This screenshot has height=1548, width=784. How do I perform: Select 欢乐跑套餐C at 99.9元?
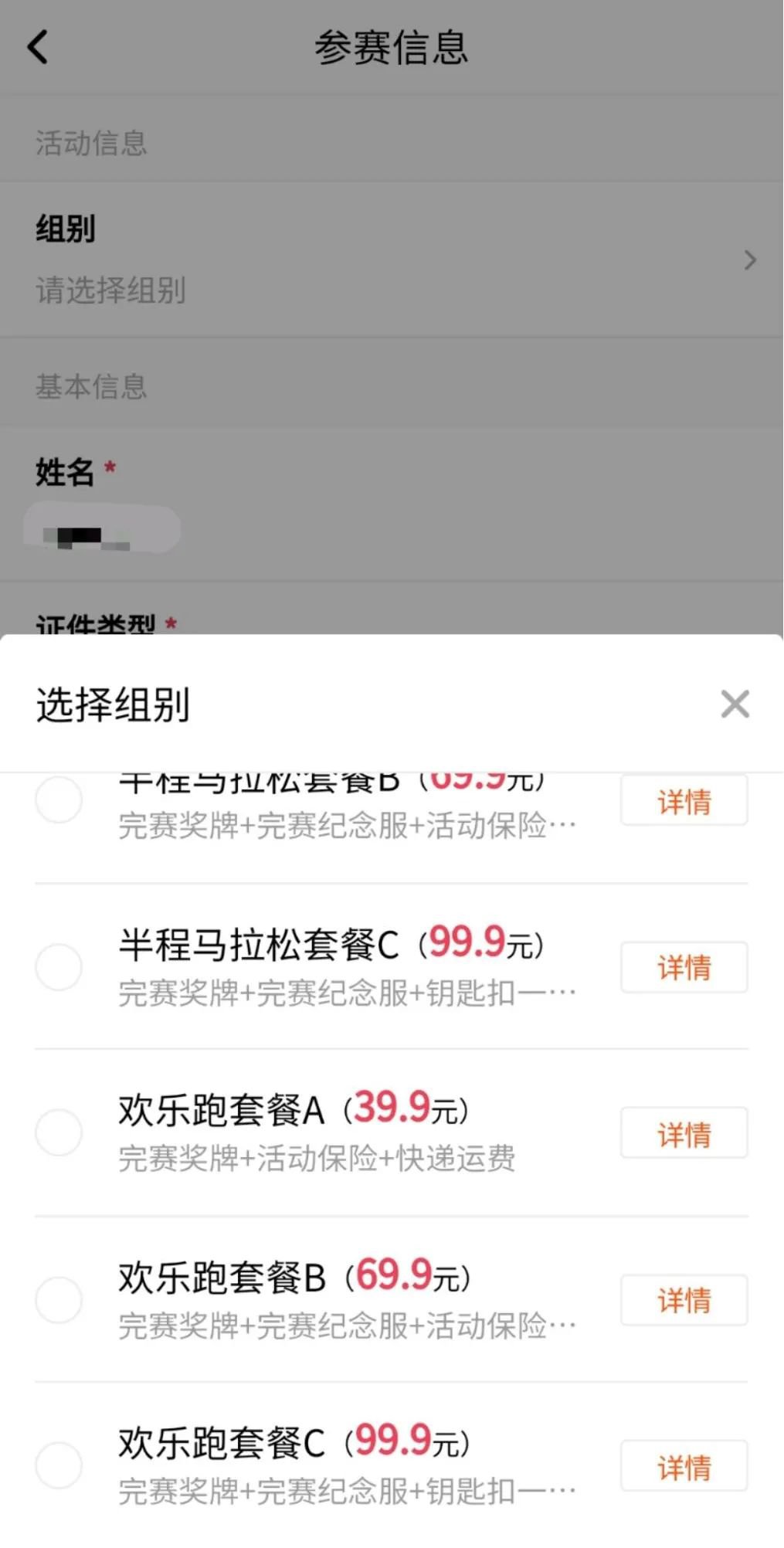coord(59,1465)
